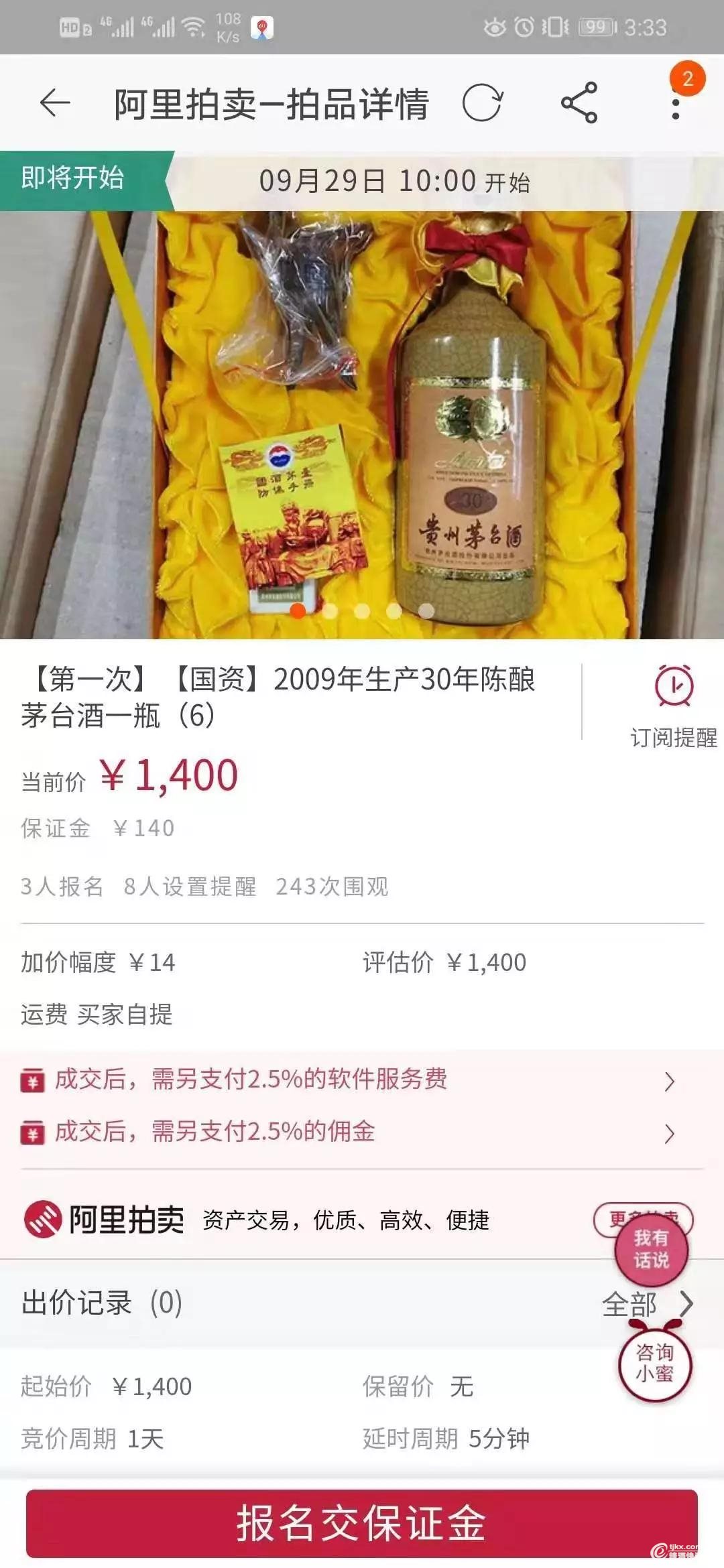
Task: View the 2.5% 佣金 details
Action: [x=349, y=1132]
